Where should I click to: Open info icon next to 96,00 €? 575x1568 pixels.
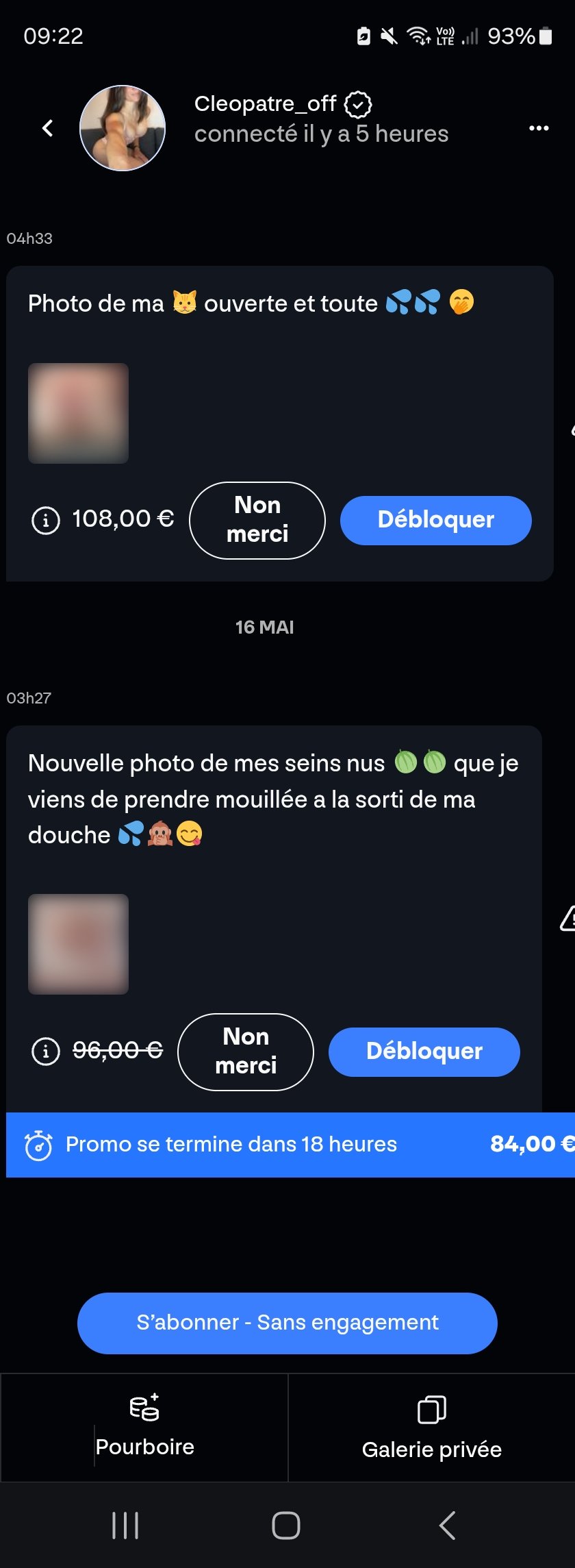tap(46, 1050)
